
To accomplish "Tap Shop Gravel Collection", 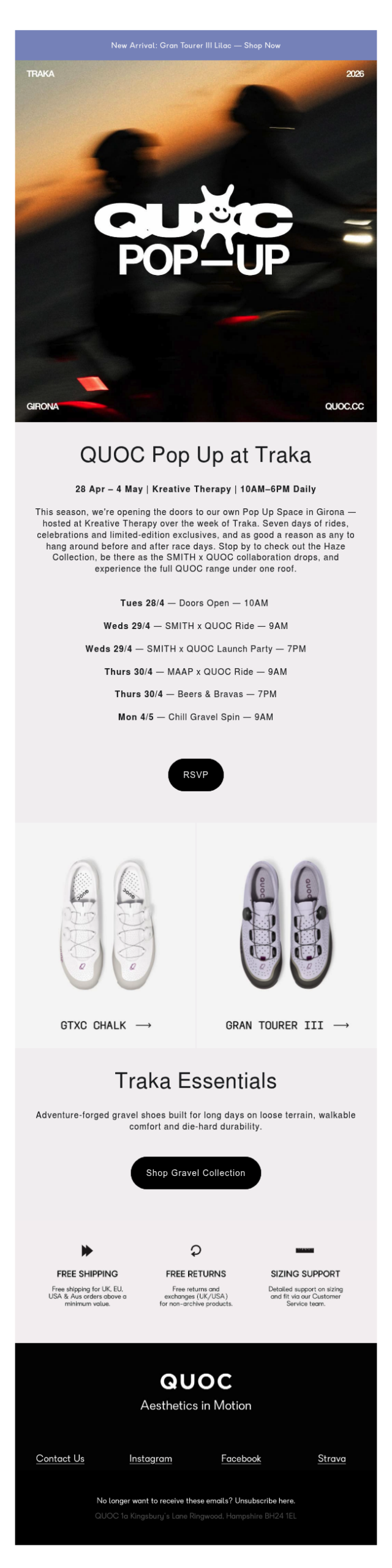I will pyautogui.click(x=195, y=1172).
